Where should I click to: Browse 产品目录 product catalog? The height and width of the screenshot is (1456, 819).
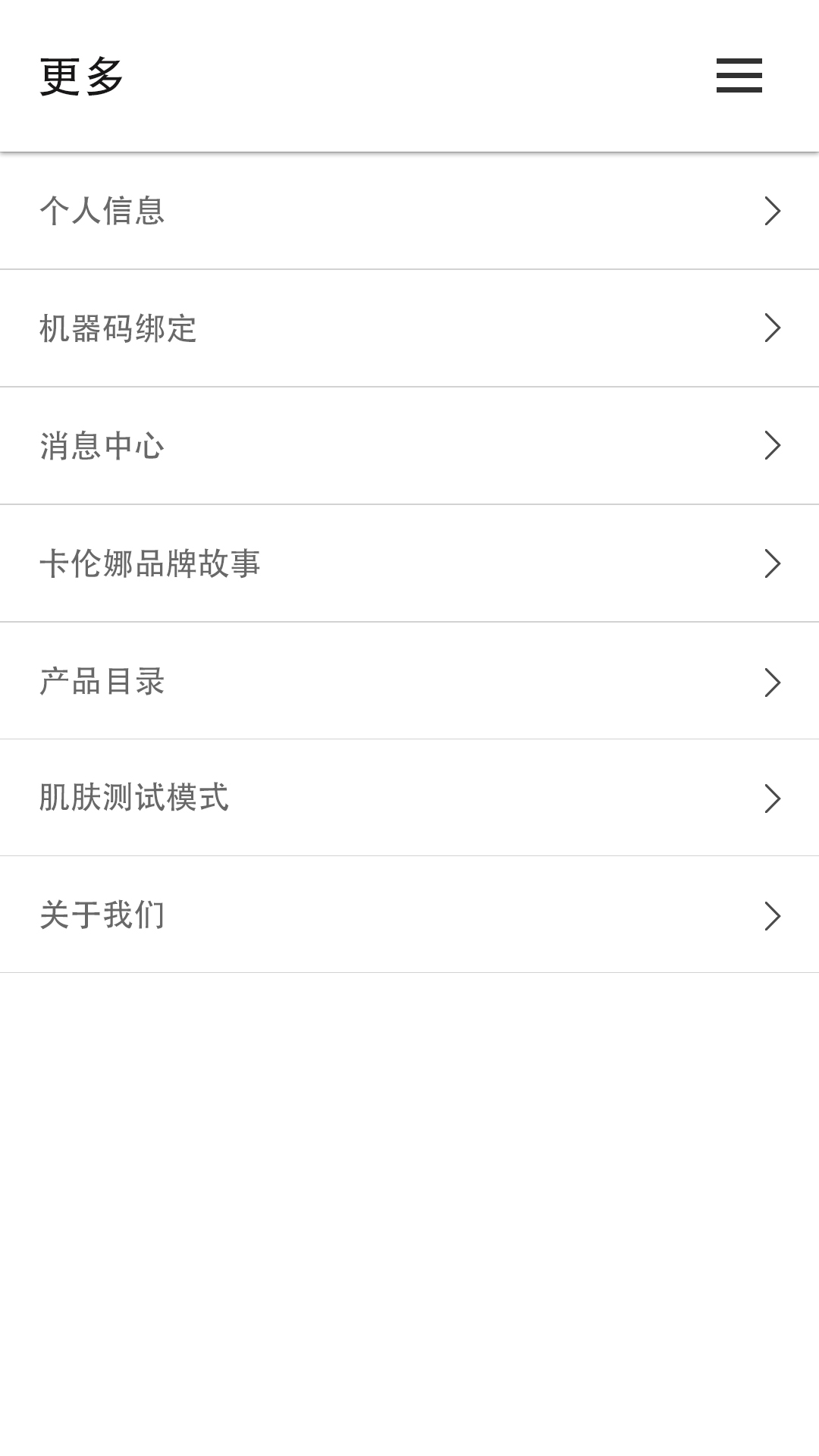[x=409, y=681]
